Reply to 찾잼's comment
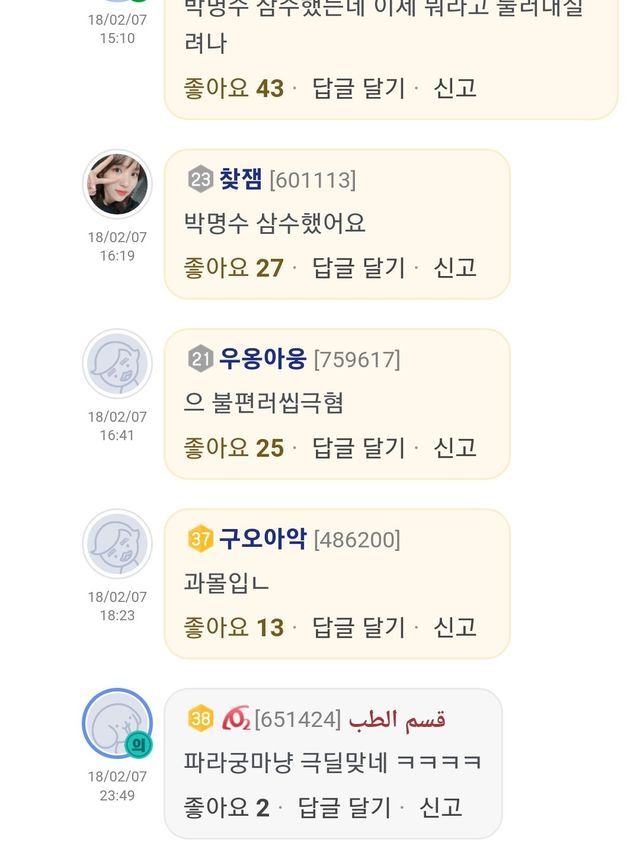This screenshot has height=856, width=640. tap(359, 268)
